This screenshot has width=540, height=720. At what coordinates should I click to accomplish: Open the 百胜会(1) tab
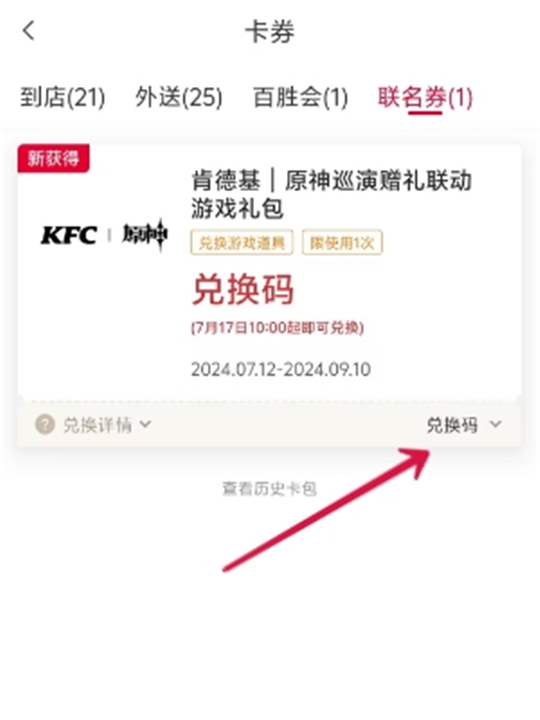(x=300, y=97)
